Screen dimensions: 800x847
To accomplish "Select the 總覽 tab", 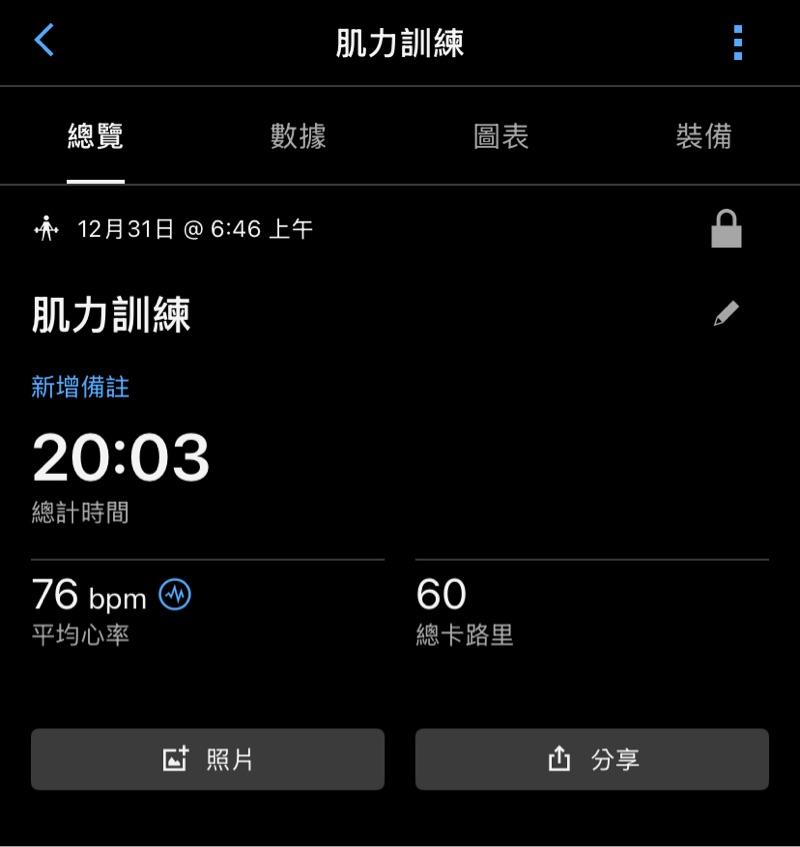I will click(96, 136).
